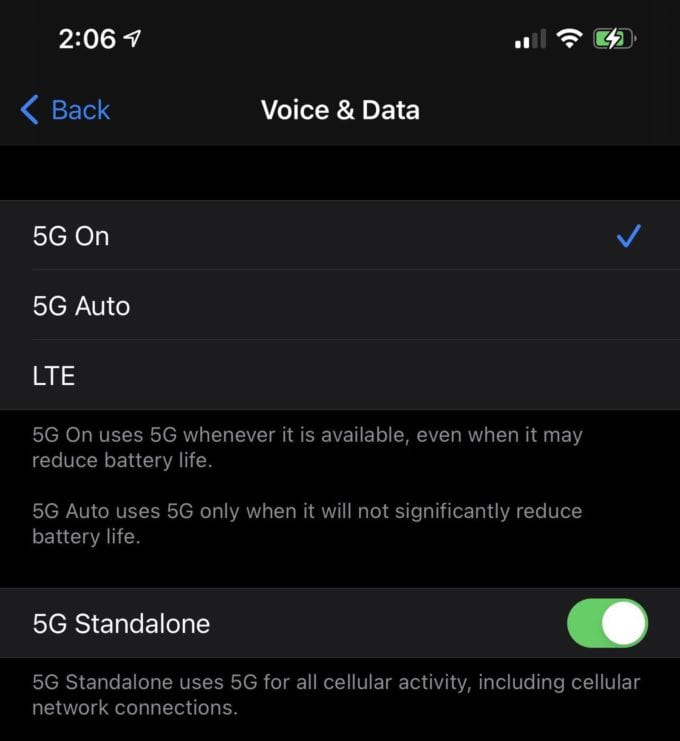Switch voice and data to LTE
This screenshot has width=680, height=741.
point(340,376)
